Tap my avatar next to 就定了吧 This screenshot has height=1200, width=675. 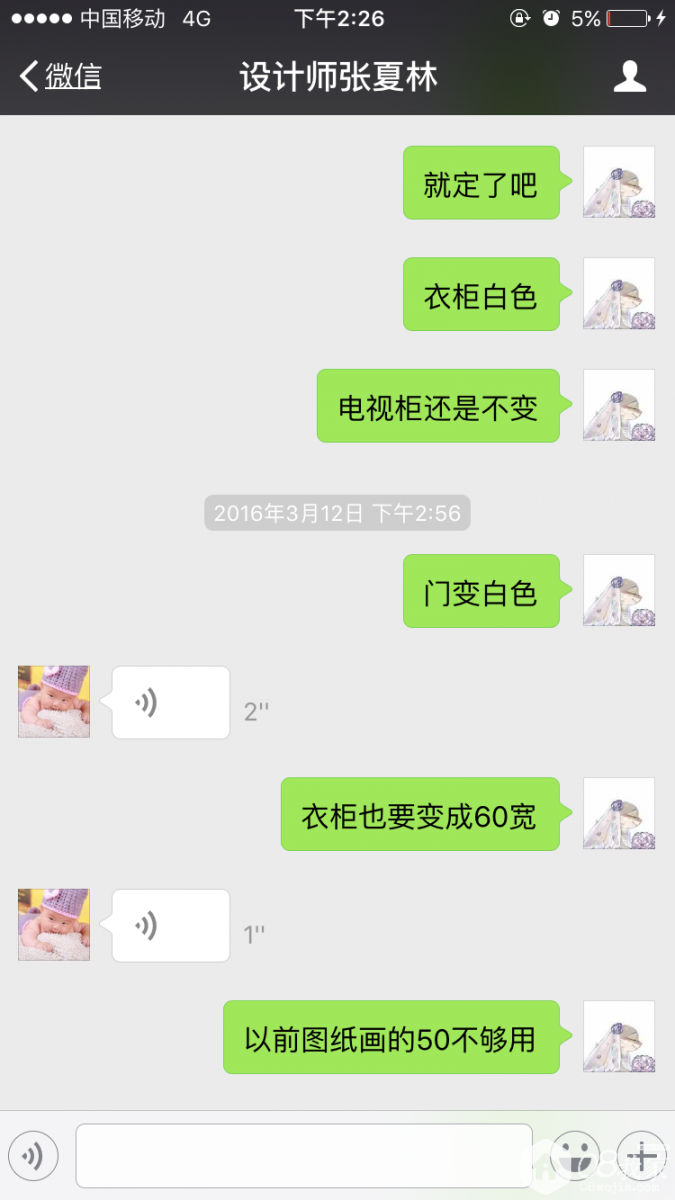[619, 183]
